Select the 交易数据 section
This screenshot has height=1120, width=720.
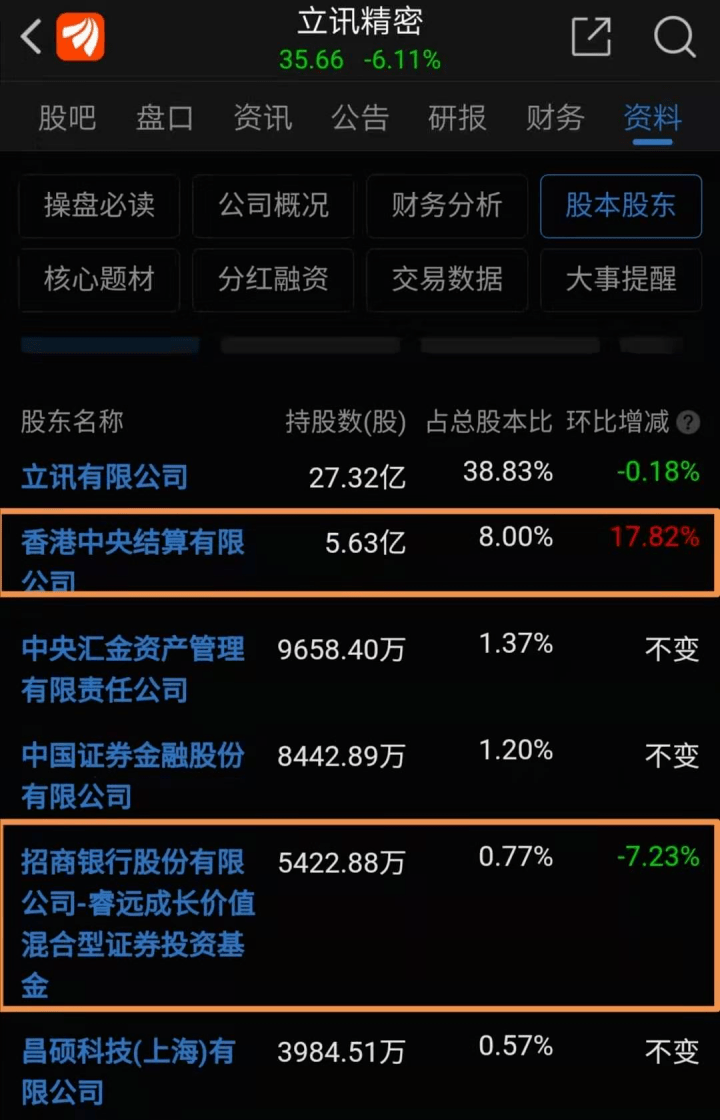point(447,279)
